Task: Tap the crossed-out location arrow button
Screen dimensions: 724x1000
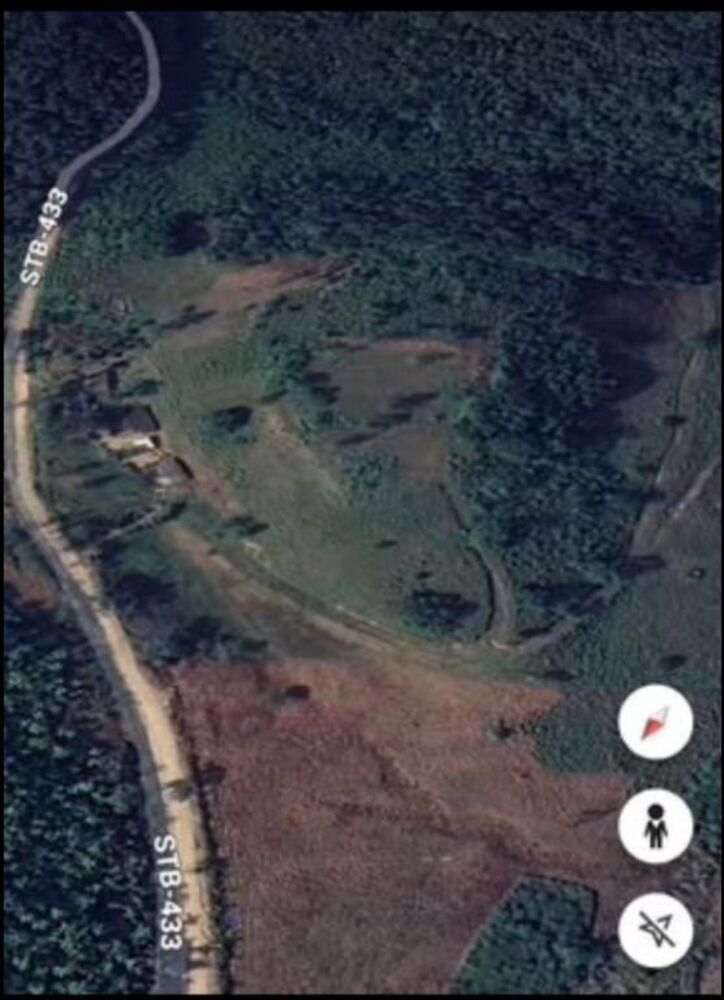Action: coord(655,930)
